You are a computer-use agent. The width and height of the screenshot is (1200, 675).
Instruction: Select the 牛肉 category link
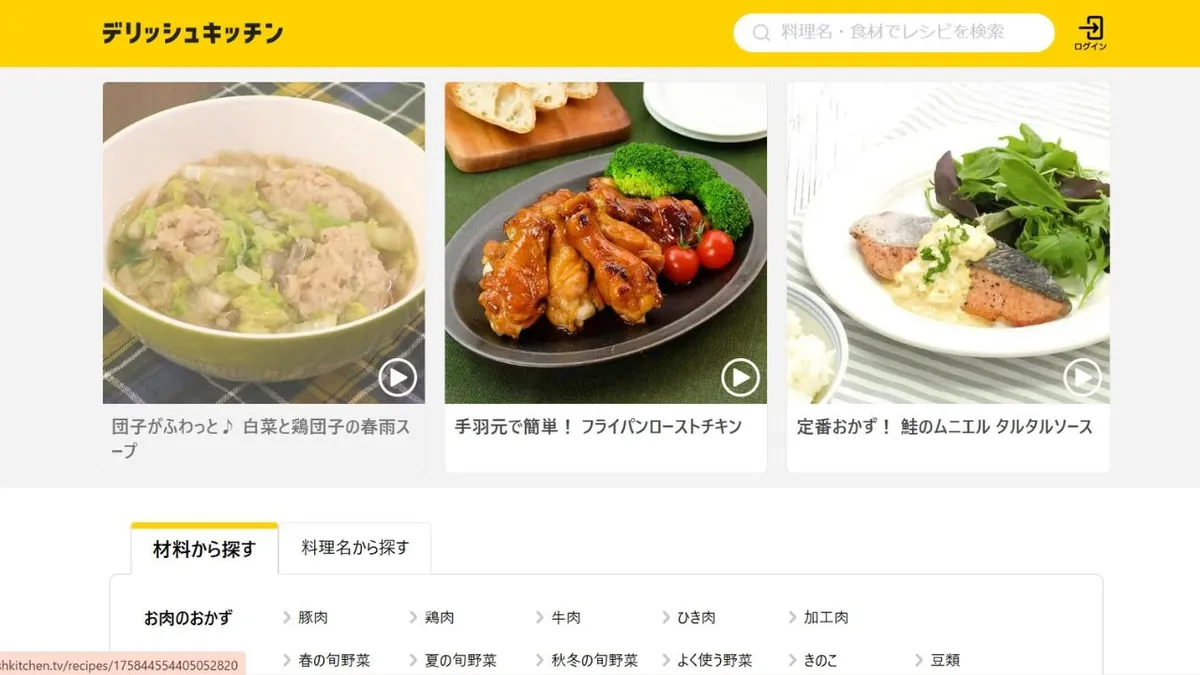(565, 618)
